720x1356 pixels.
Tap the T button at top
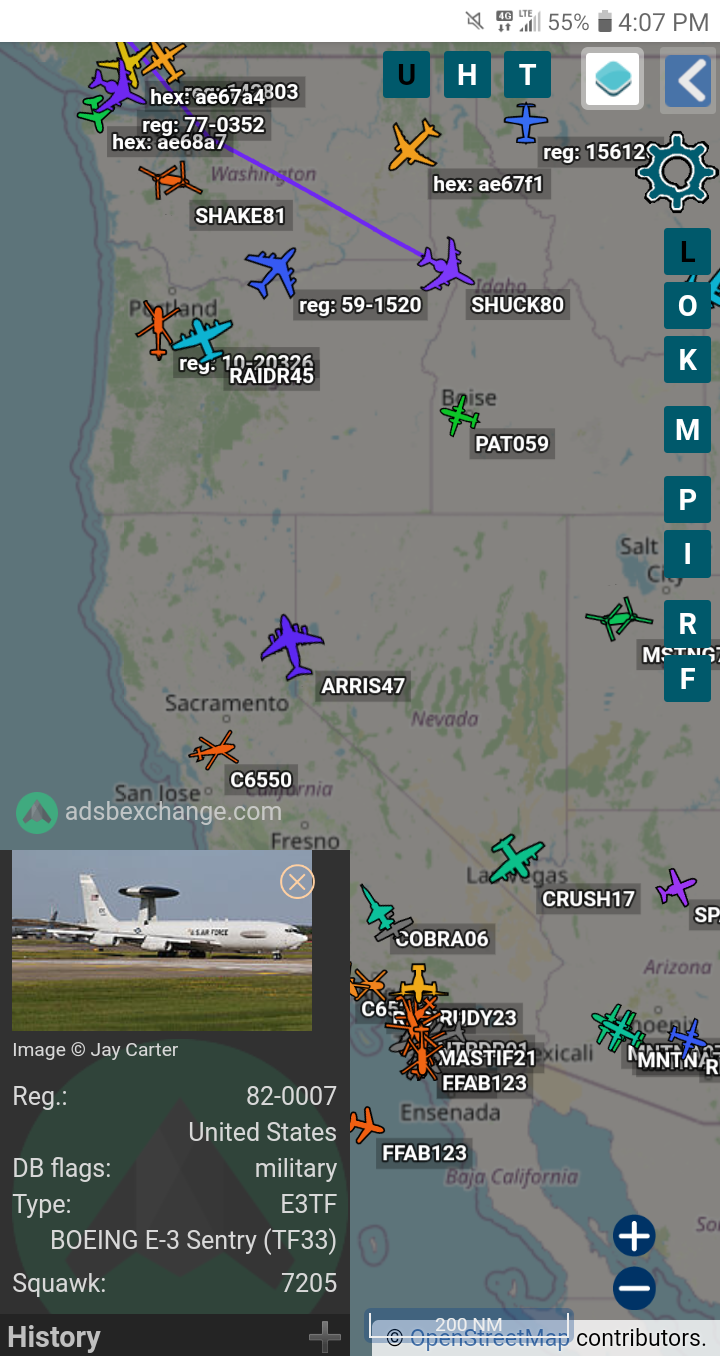coord(527,74)
